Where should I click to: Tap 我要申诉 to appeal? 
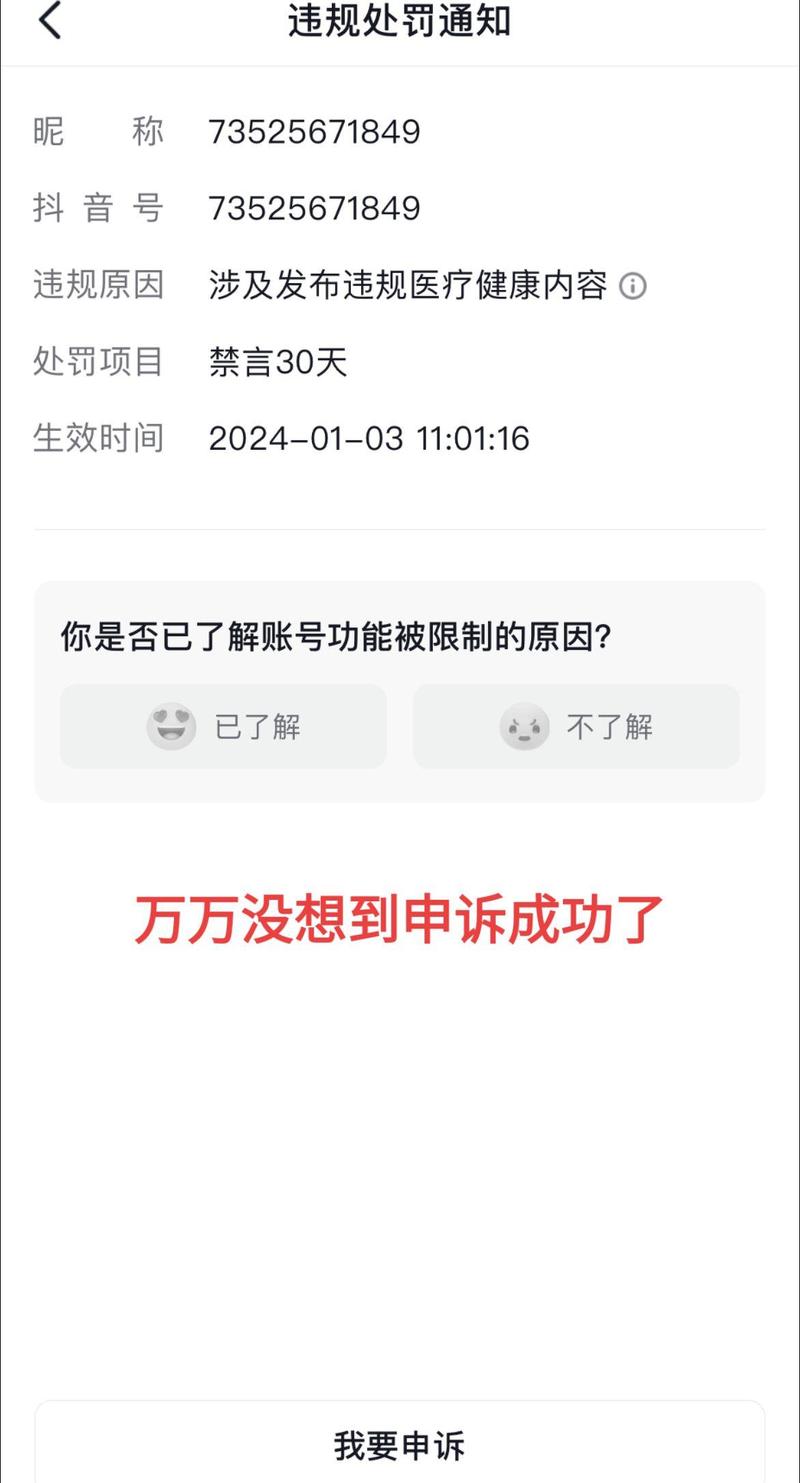(399, 1445)
